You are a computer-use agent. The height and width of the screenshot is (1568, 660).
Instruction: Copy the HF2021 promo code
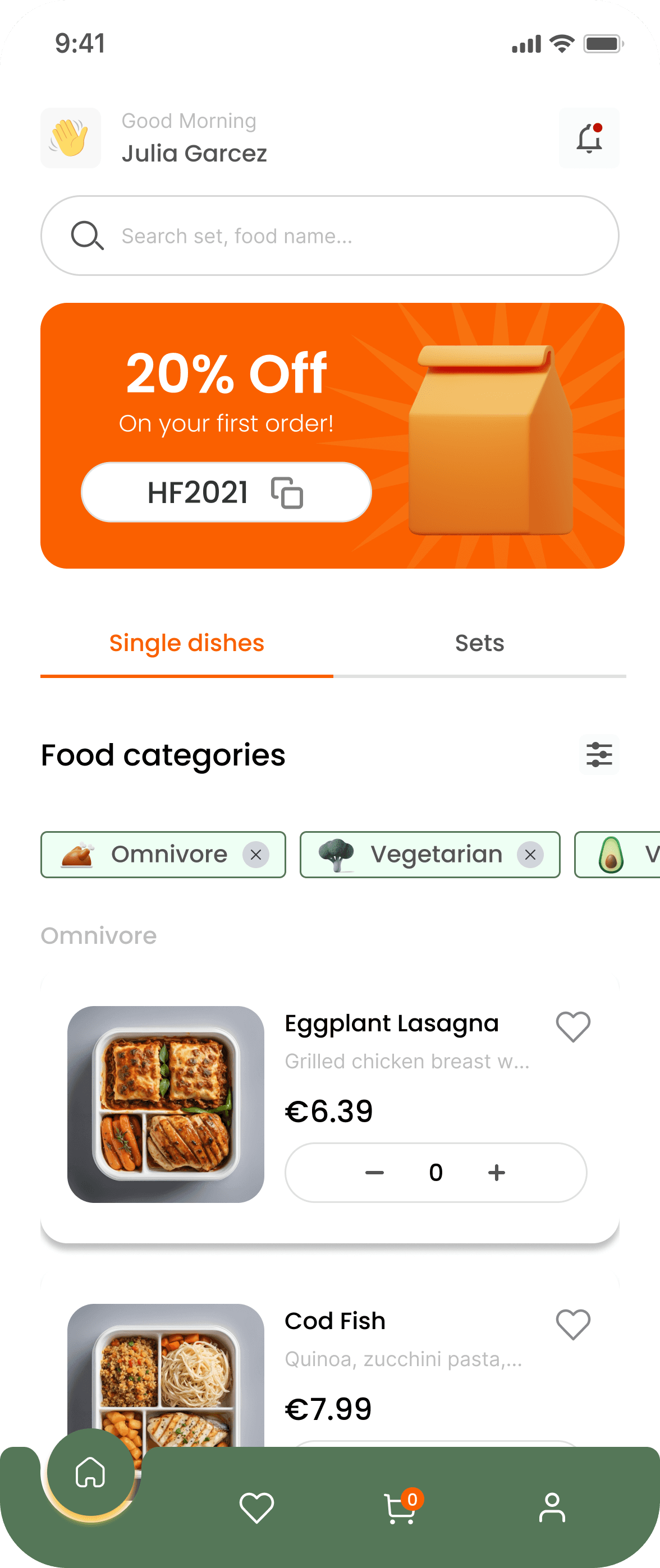click(x=287, y=492)
